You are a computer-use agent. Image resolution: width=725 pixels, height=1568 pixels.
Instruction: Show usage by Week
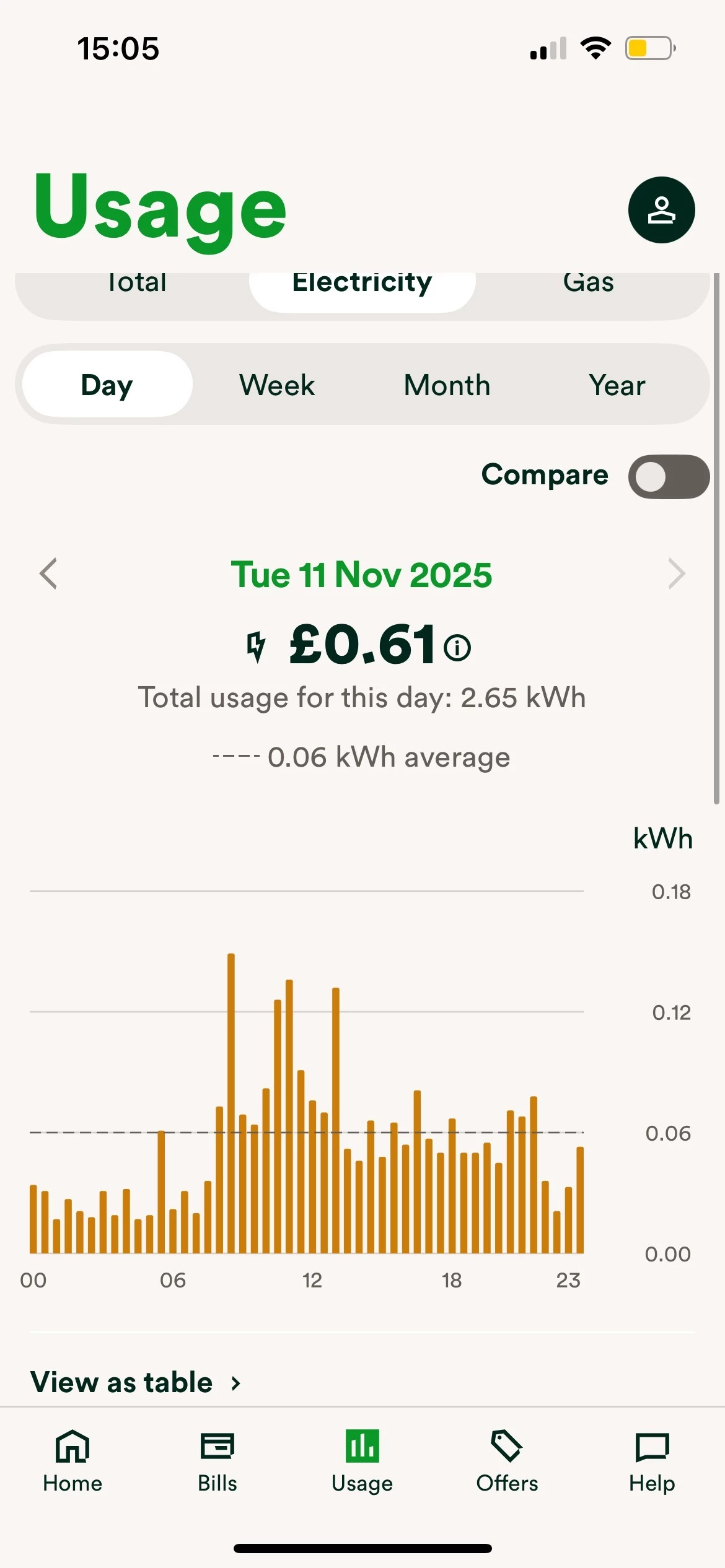pos(277,385)
